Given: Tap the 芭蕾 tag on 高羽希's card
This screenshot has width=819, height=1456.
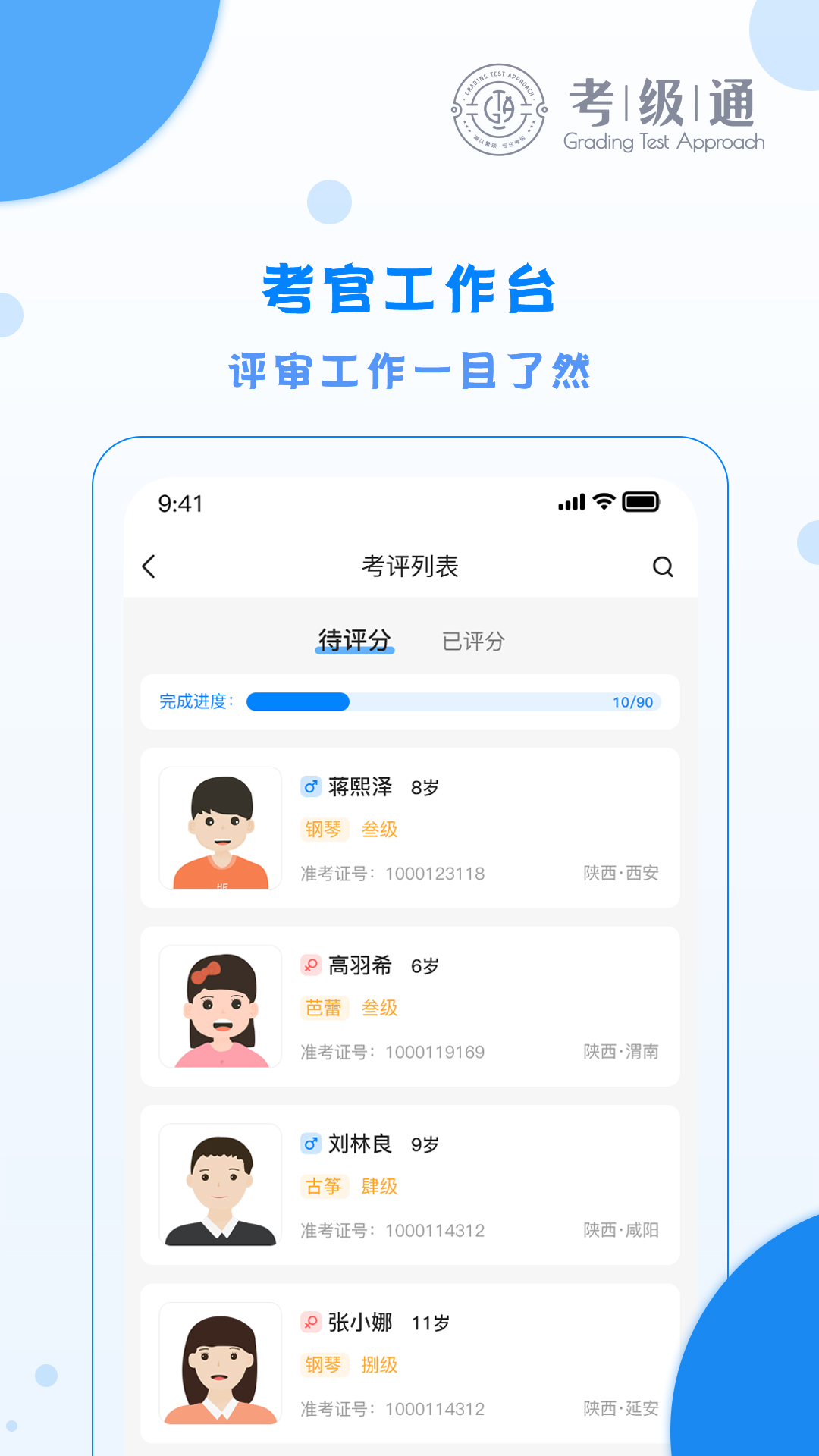Looking at the screenshot, I should click(x=325, y=1007).
